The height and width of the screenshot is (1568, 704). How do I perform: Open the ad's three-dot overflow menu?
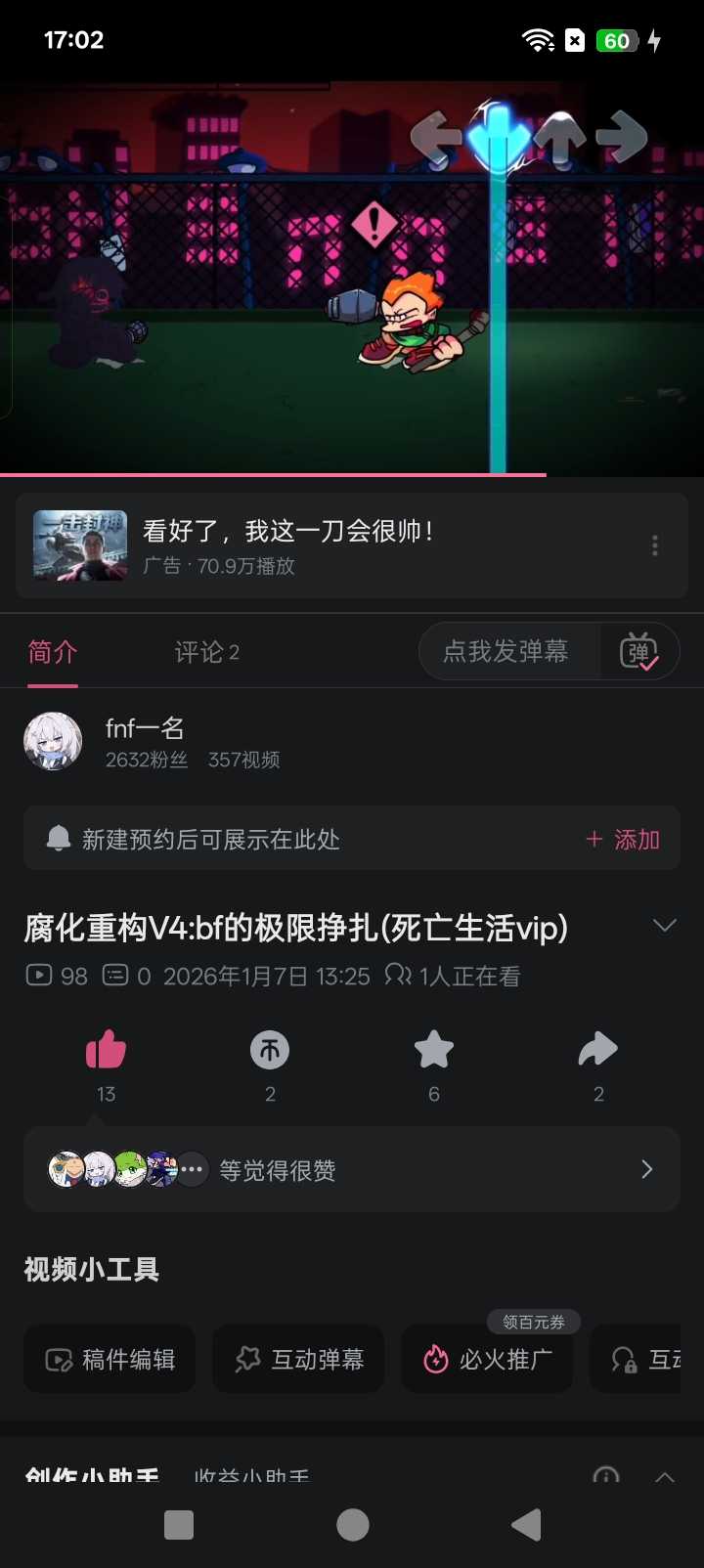[654, 545]
